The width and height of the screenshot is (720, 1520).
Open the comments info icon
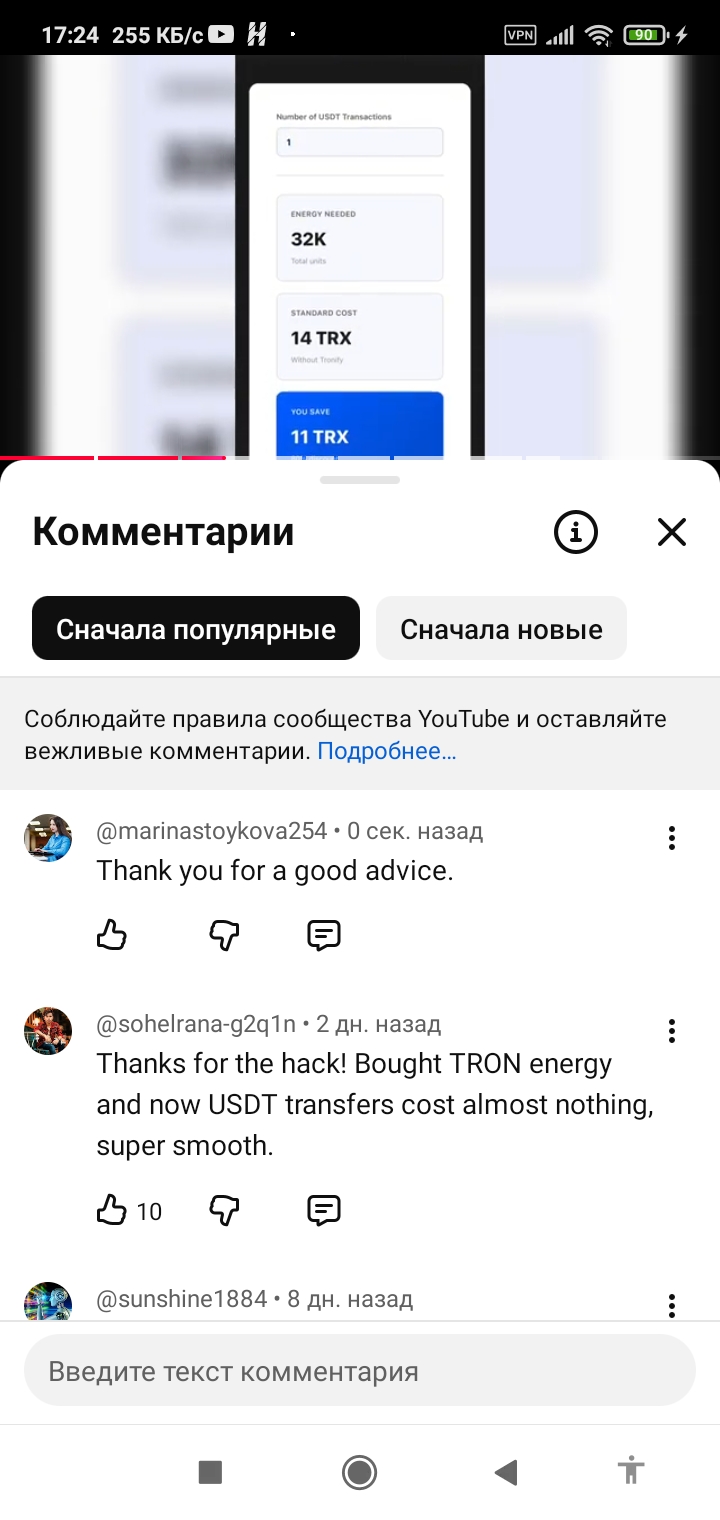click(575, 532)
